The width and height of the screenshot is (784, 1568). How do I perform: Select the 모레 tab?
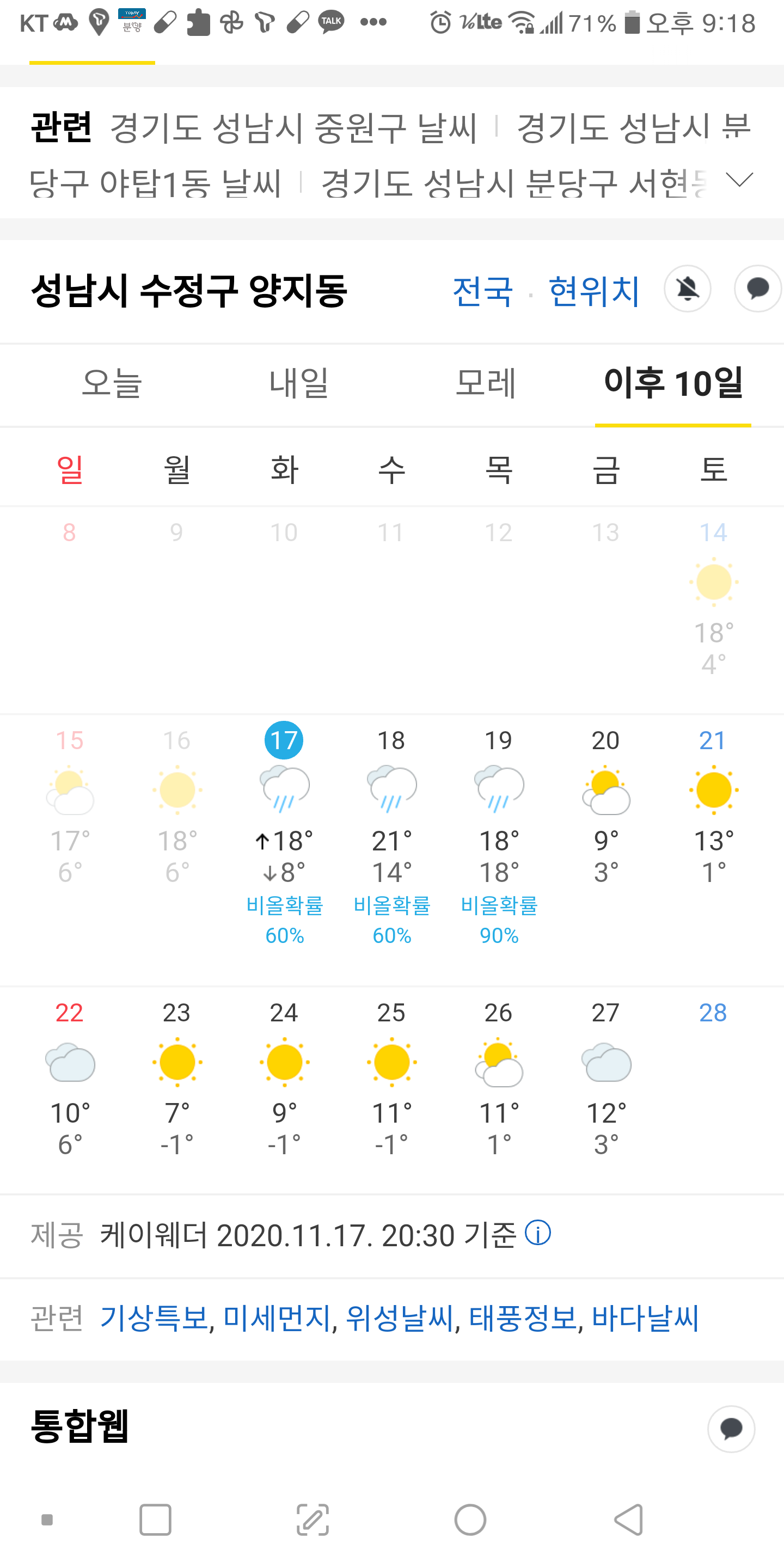486,384
